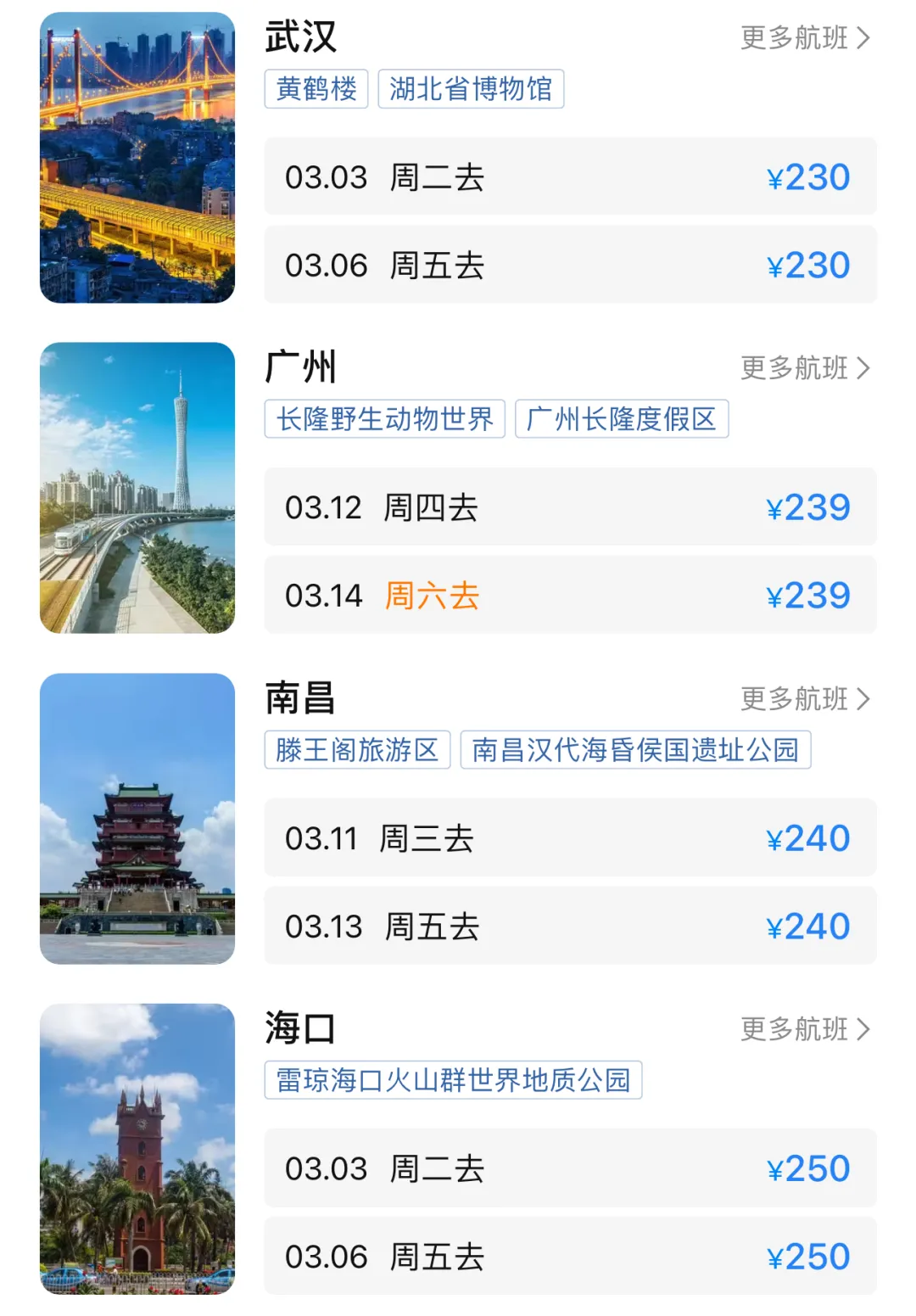Tap the 湖北省博物馆 tag

tap(471, 89)
